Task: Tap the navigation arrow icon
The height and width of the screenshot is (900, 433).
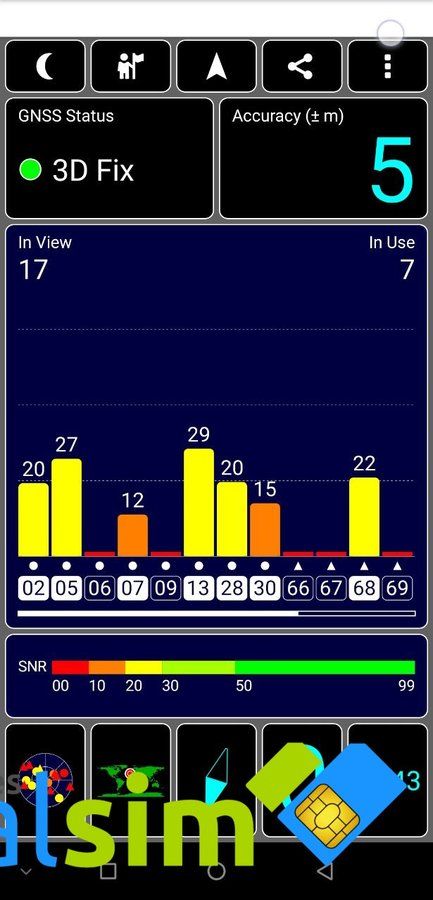Action: tap(216, 67)
